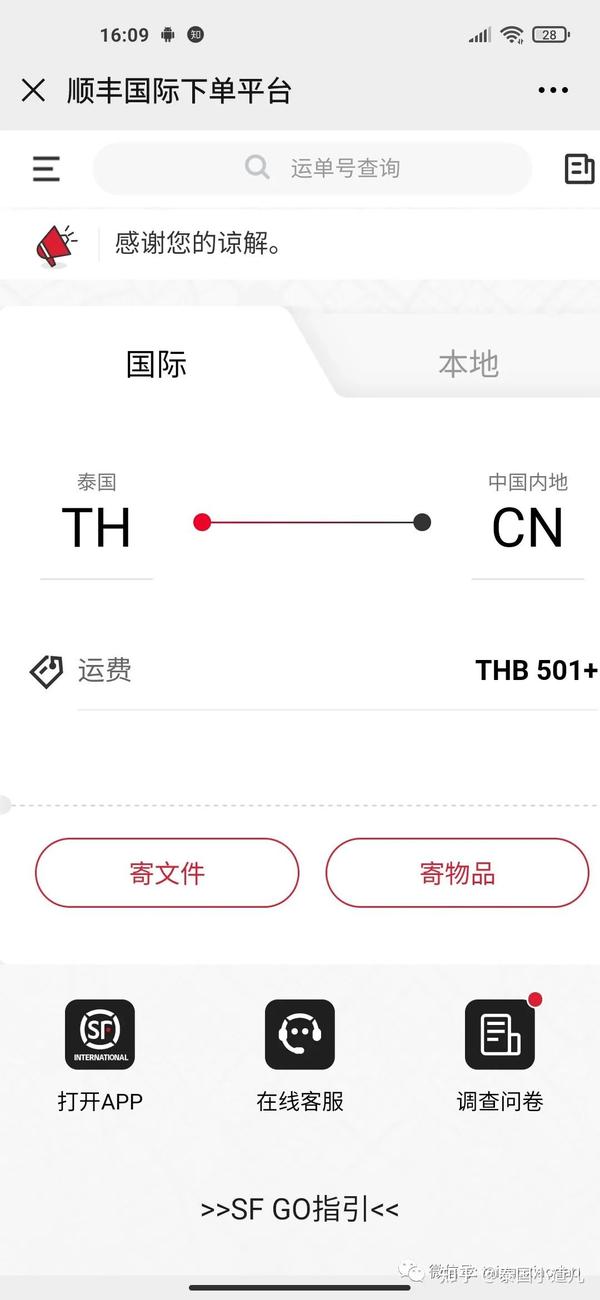Viewport: 600px width, 1300px height.
Task: Tap the 寄物品 button
Action: pos(457,873)
